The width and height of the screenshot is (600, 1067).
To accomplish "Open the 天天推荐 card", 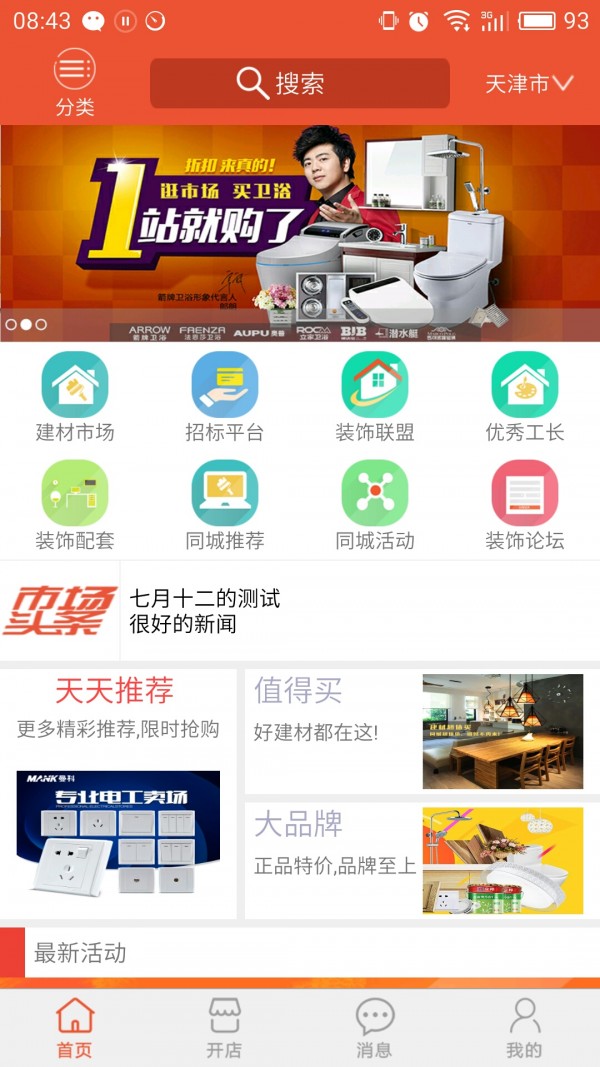I will (118, 793).
